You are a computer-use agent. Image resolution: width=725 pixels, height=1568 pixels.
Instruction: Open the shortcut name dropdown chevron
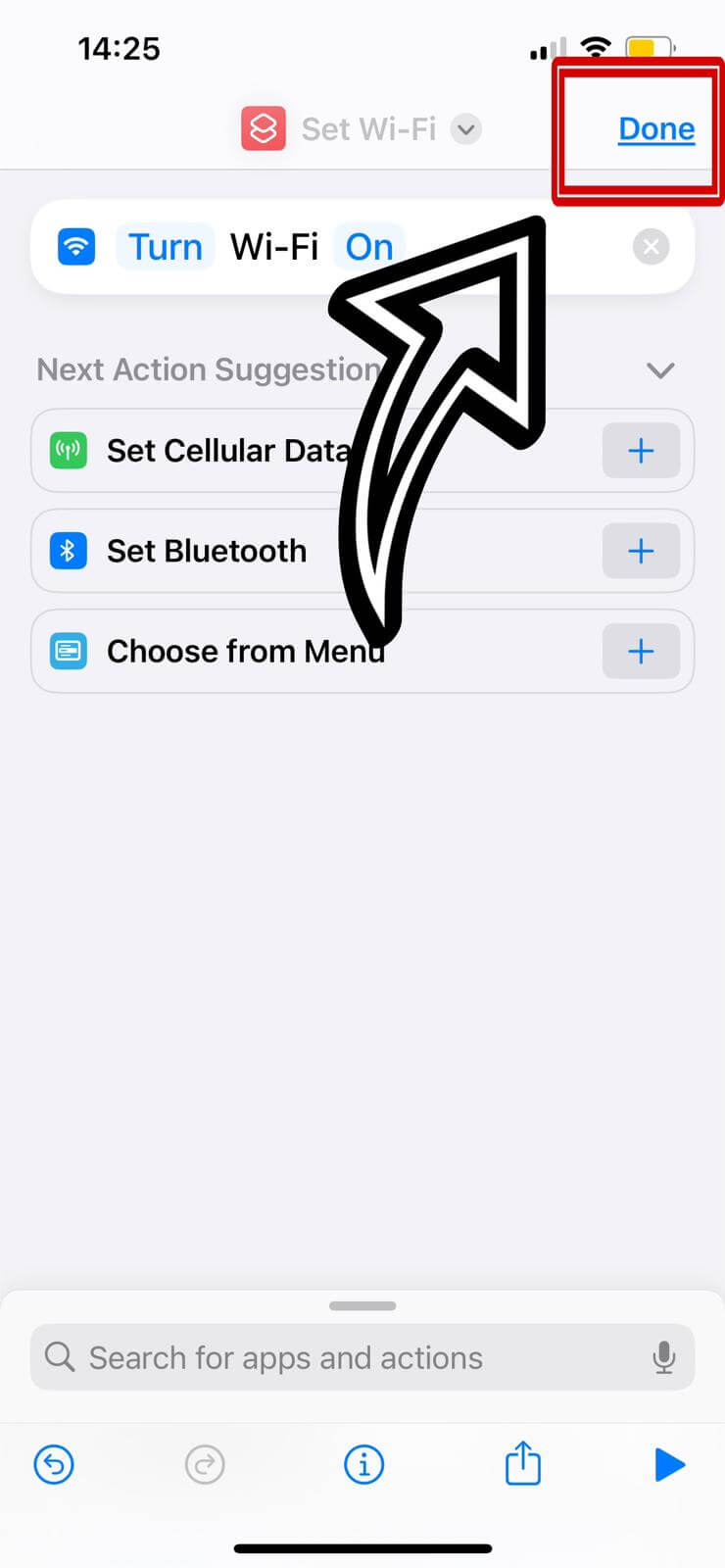[466, 128]
